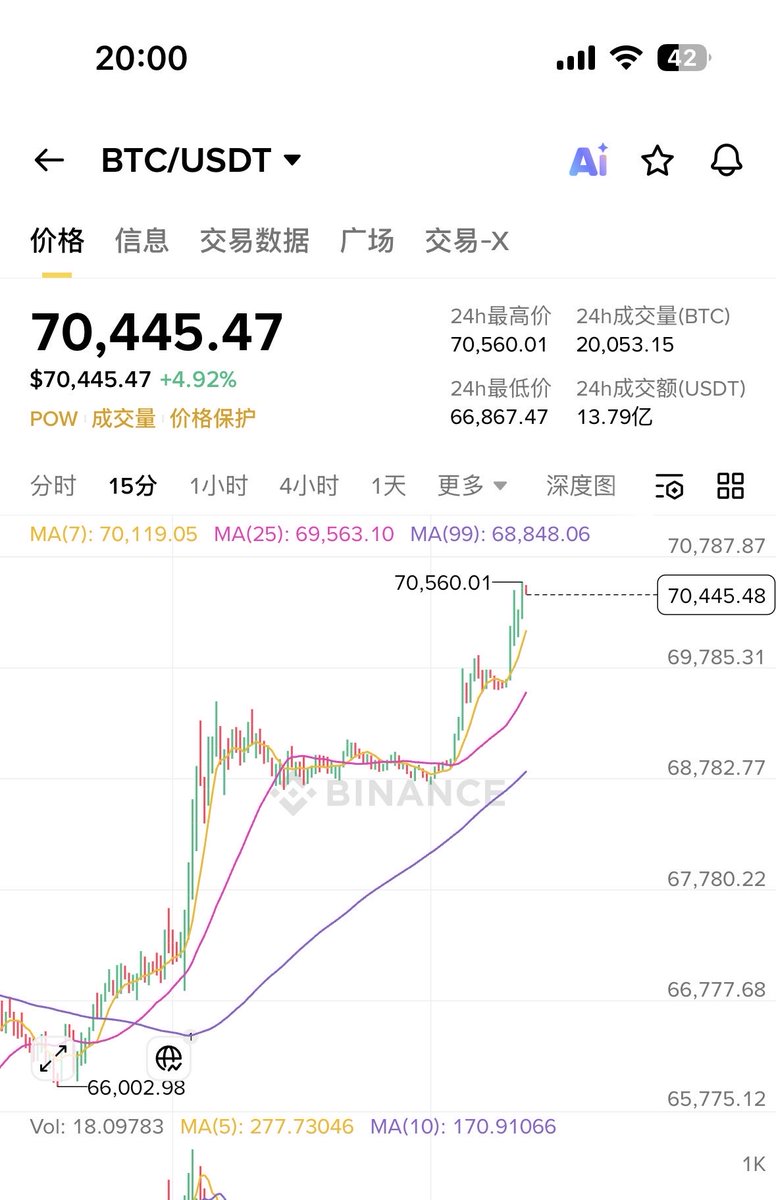Open chart indicator settings icon

669,487
